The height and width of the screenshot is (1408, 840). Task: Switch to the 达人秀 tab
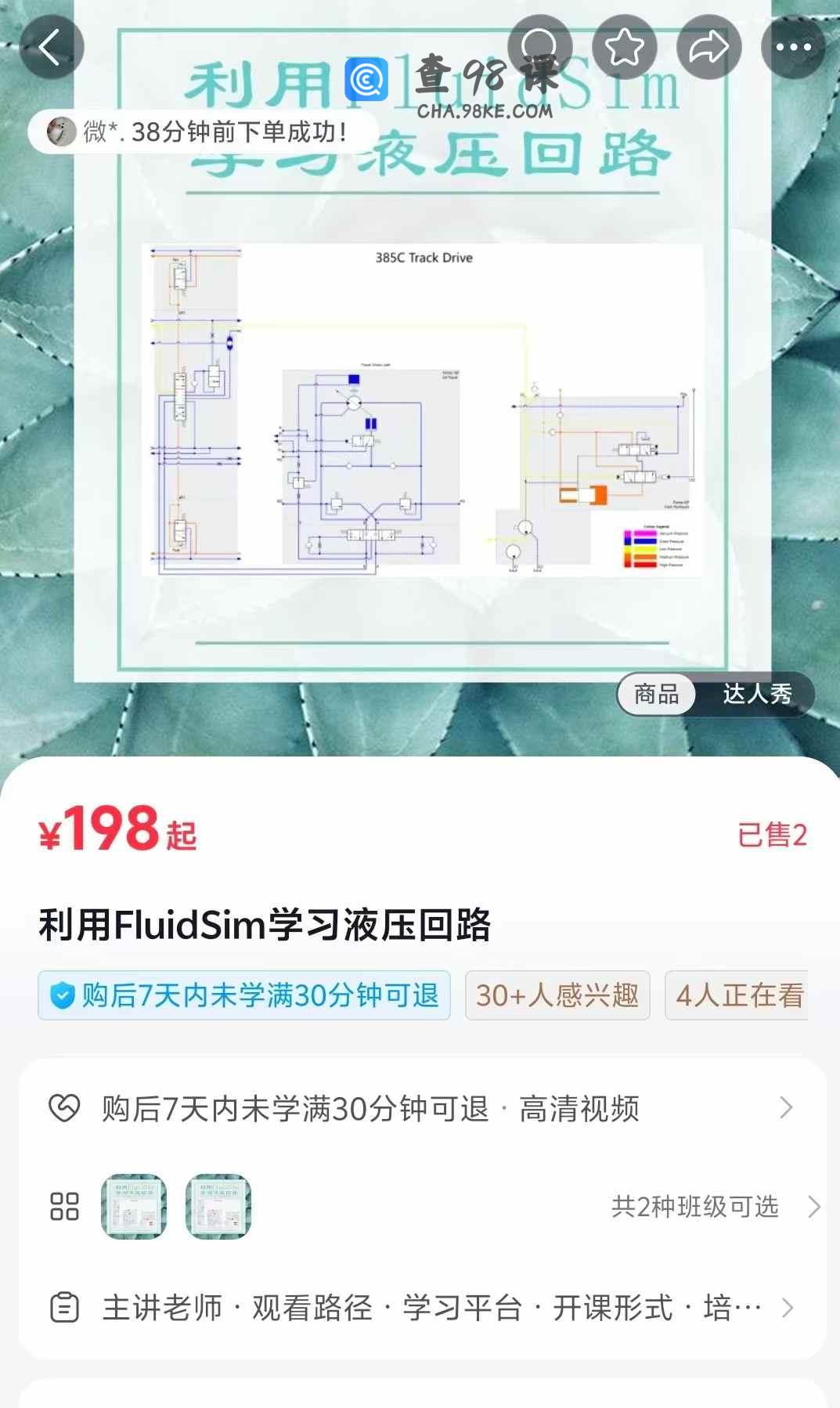click(757, 694)
